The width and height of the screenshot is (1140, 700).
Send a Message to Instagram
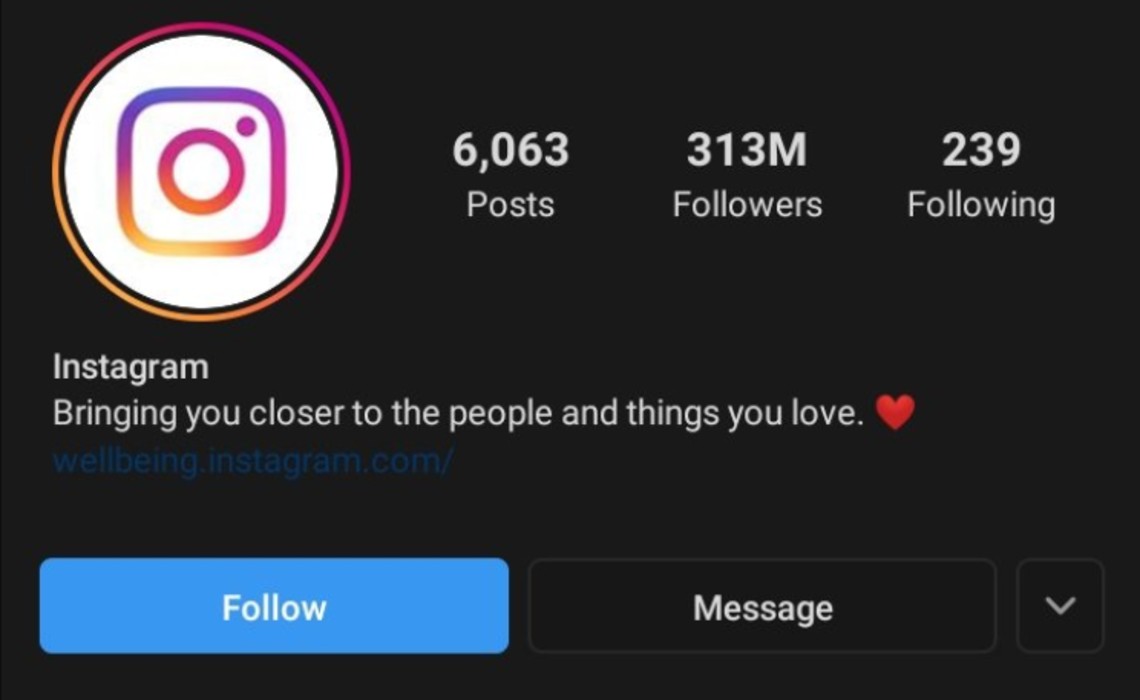click(x=762, y=606)
